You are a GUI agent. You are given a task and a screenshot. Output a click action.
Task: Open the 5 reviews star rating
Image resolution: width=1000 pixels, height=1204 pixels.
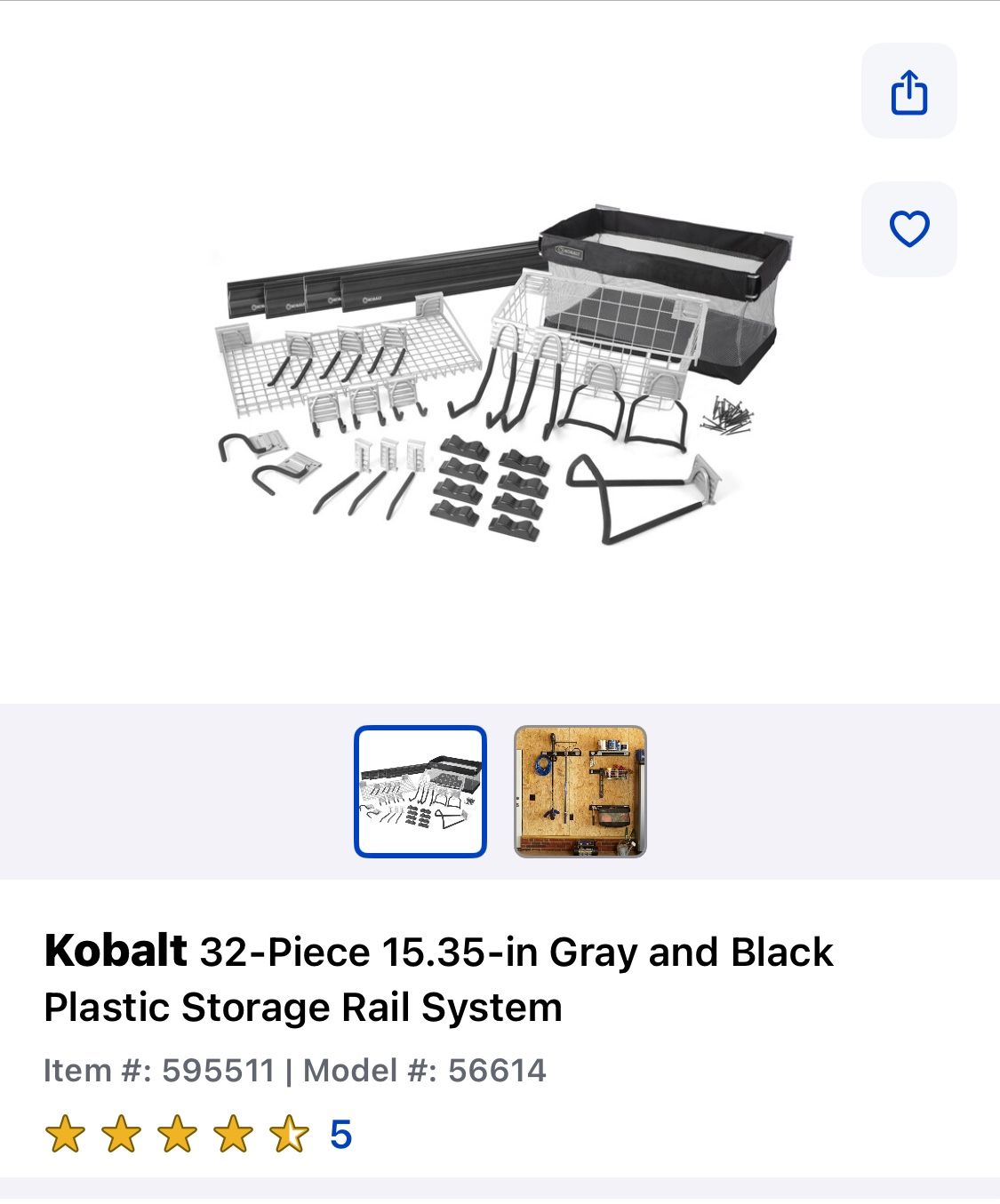point(198,1135)
